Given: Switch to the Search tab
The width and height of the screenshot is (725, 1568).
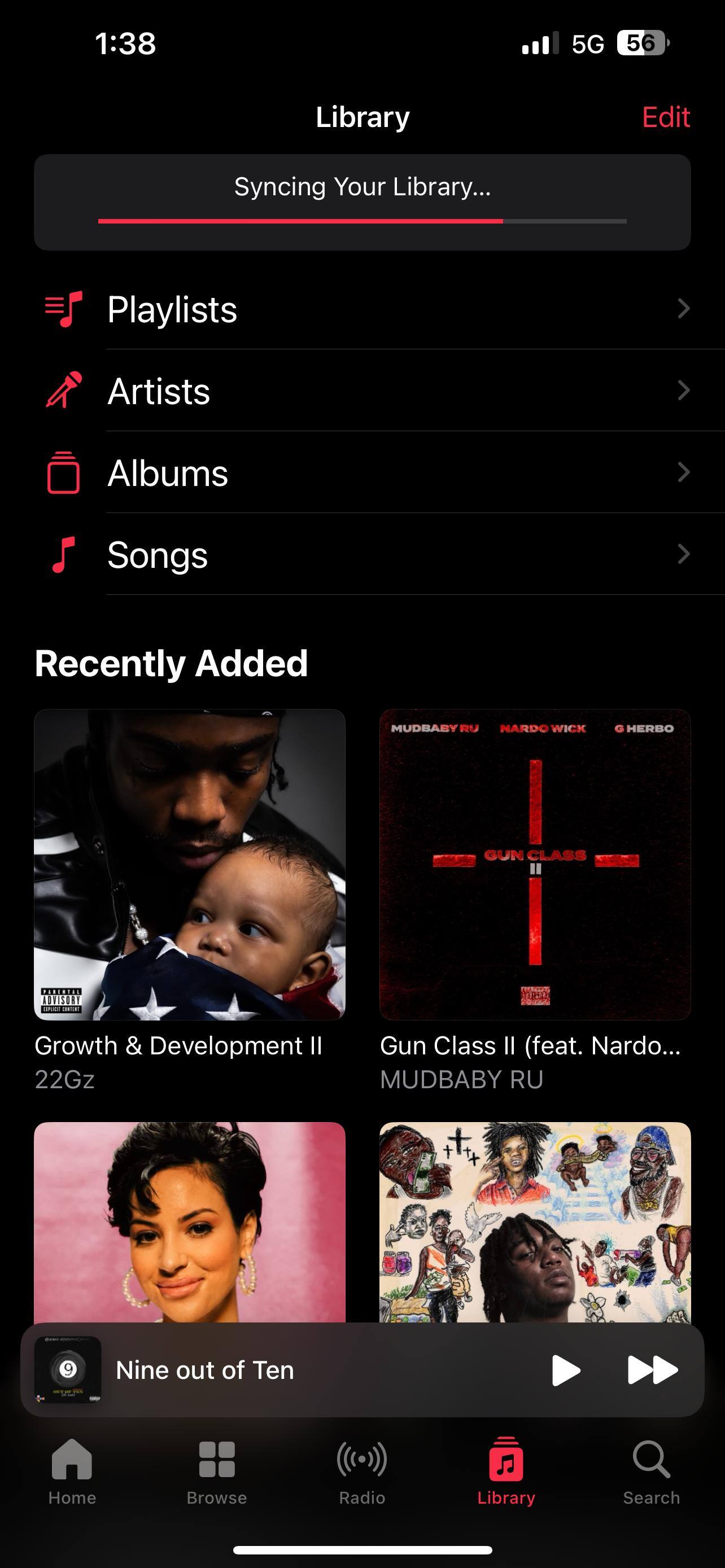Looking at the screenshot, I should pyautogui.click(x=650, y=1470).
